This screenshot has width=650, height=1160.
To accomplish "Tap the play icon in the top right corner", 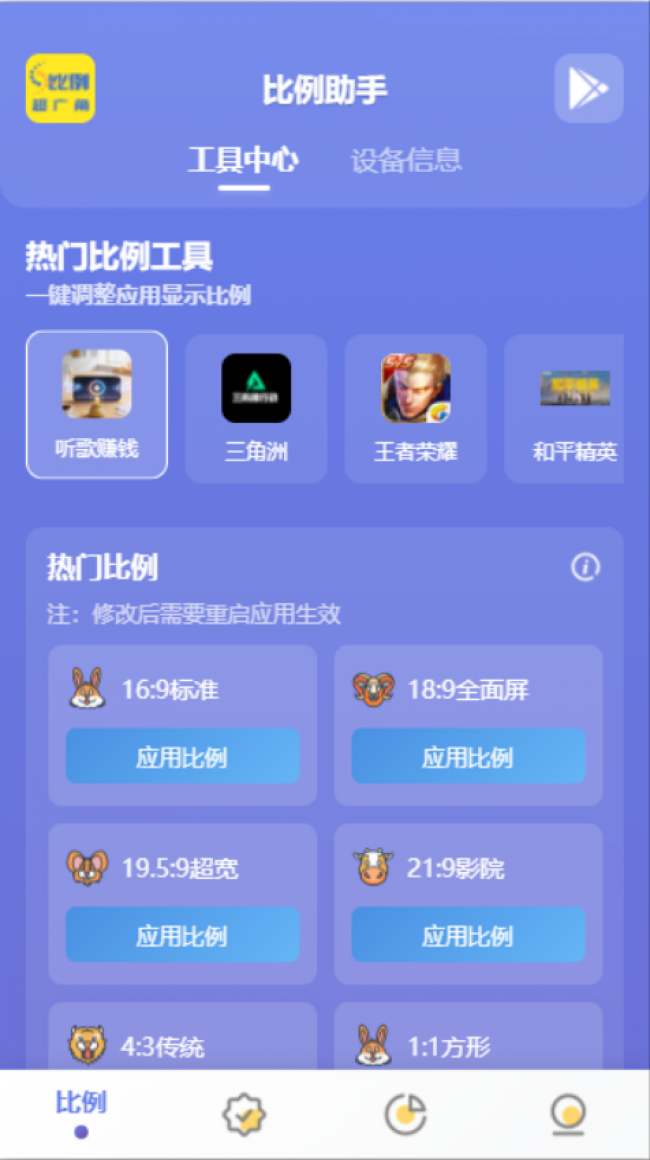I will pos(588,89).
